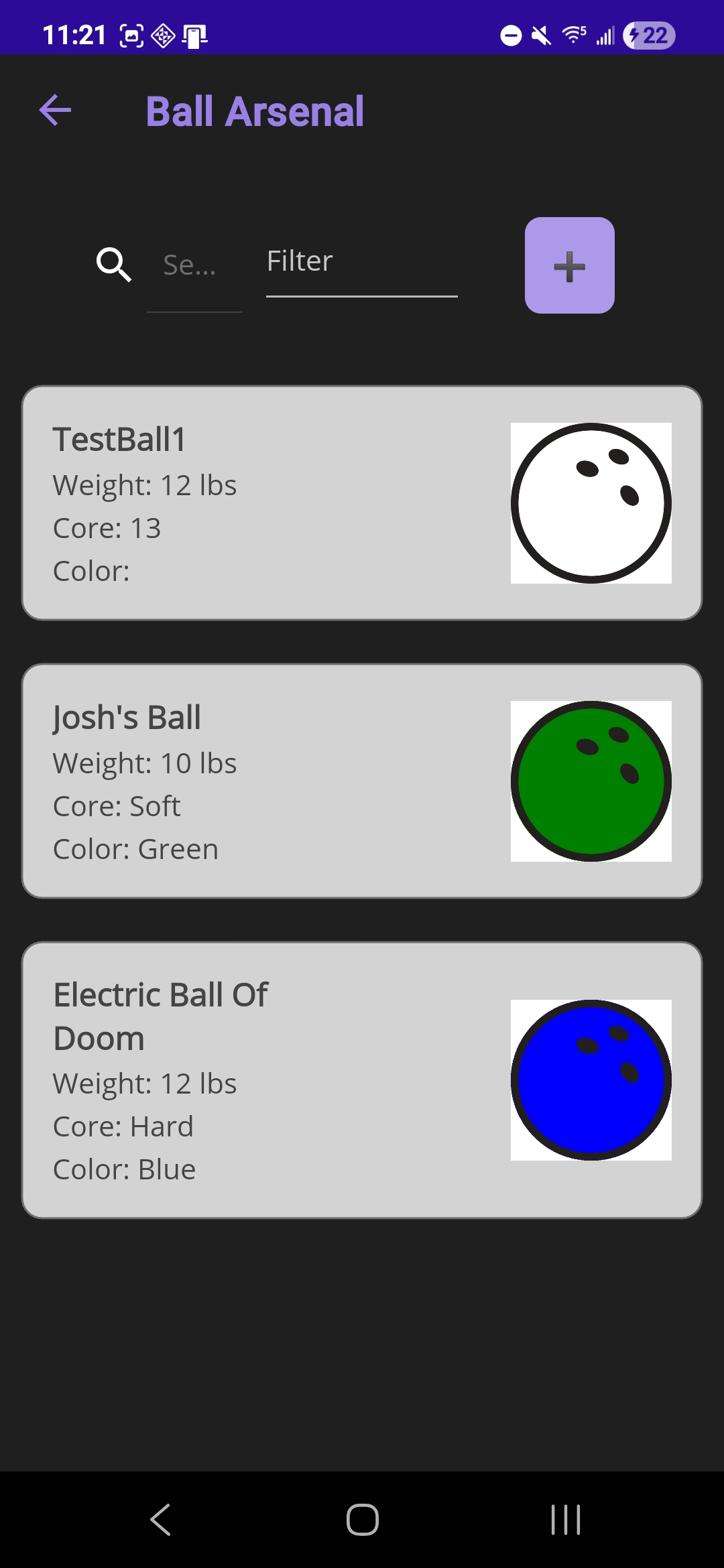Tap the search magnifier icon
The height and width of the screenshot is (1568, 724).
tap(114, 264)
